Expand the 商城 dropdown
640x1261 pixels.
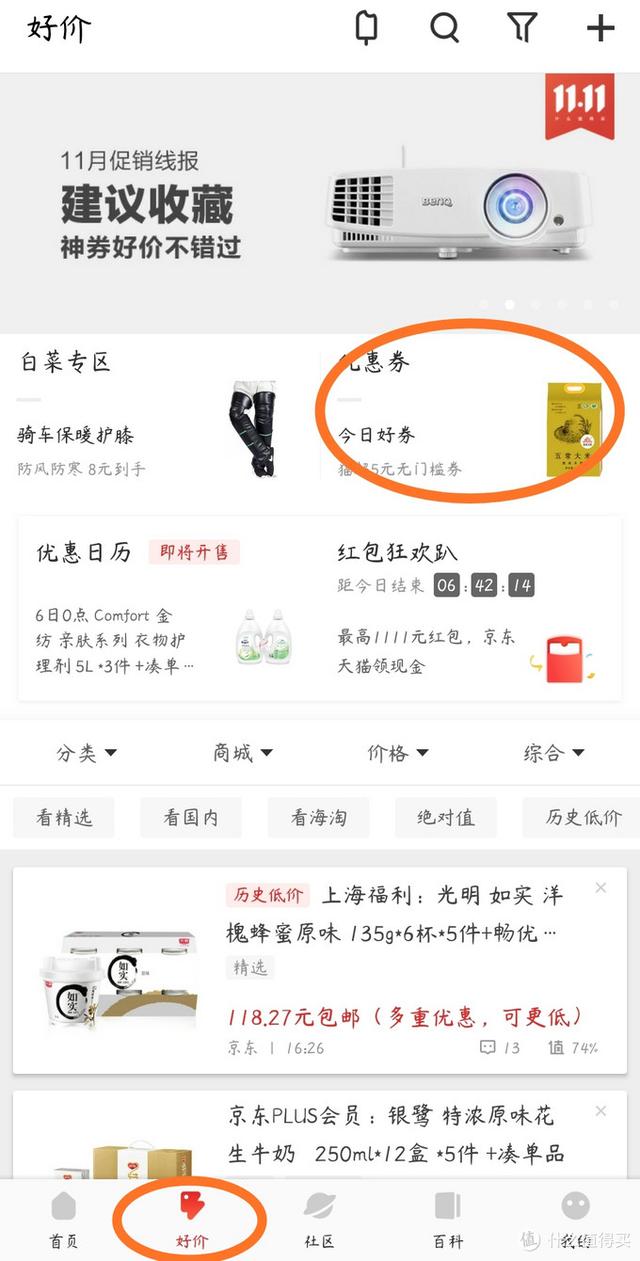[x=243, y=753]
